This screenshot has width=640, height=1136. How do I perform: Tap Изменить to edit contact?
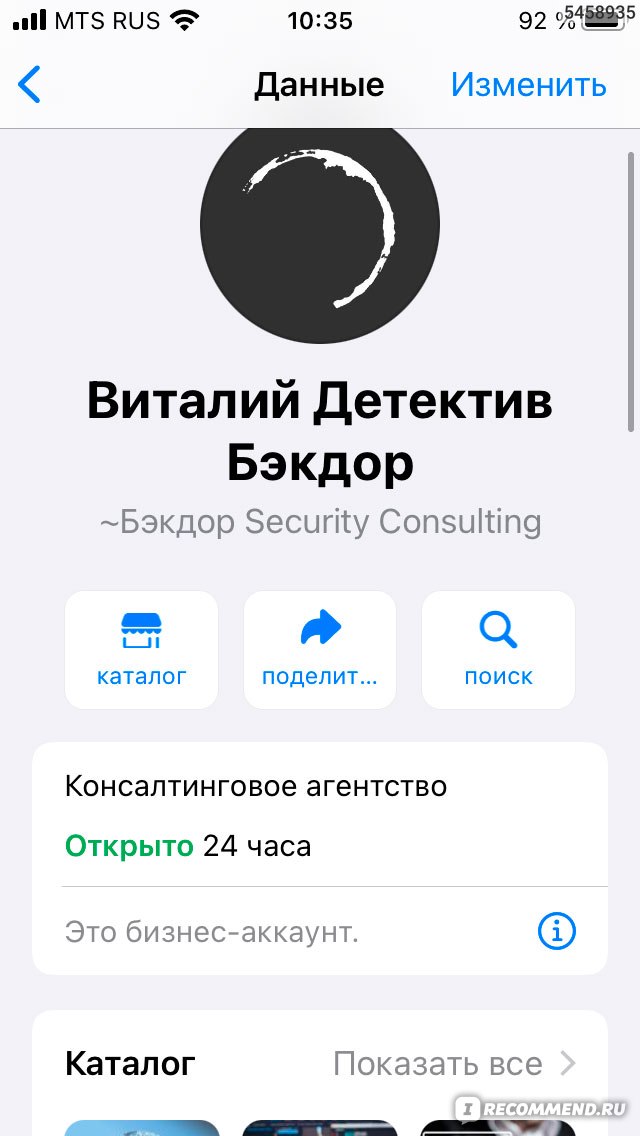tap(528, 85)
